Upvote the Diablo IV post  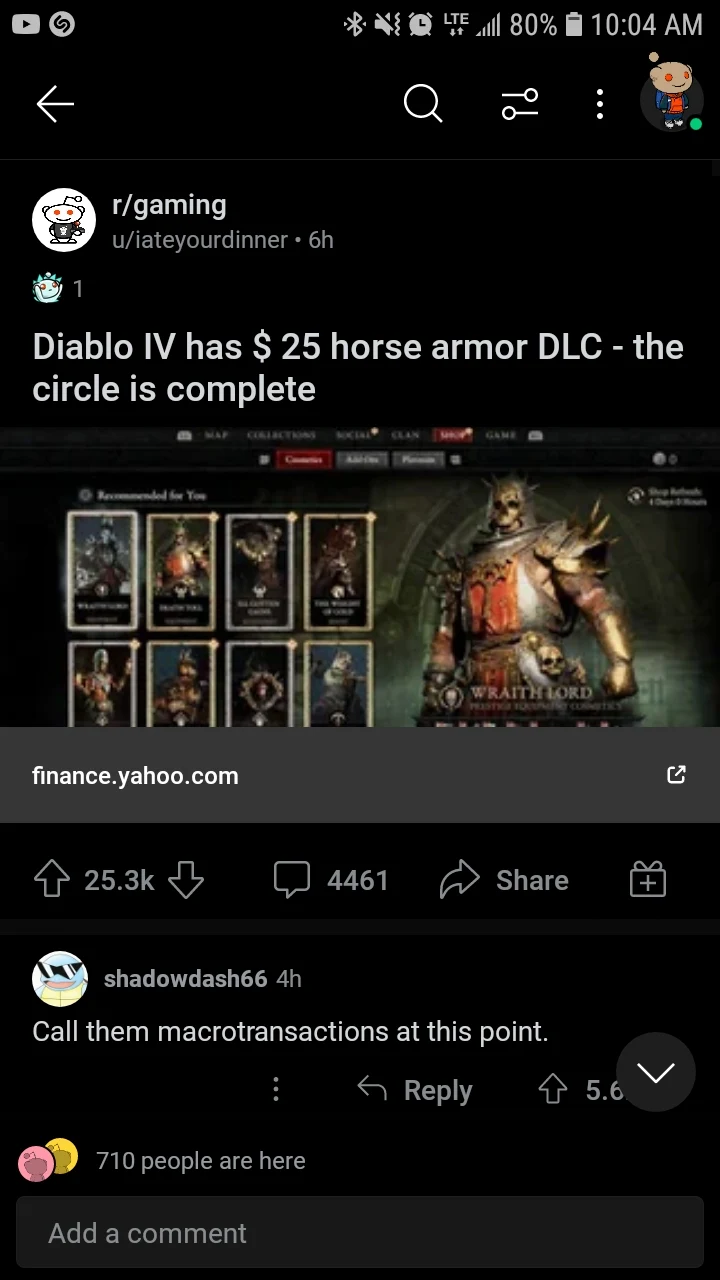[50, 880]
